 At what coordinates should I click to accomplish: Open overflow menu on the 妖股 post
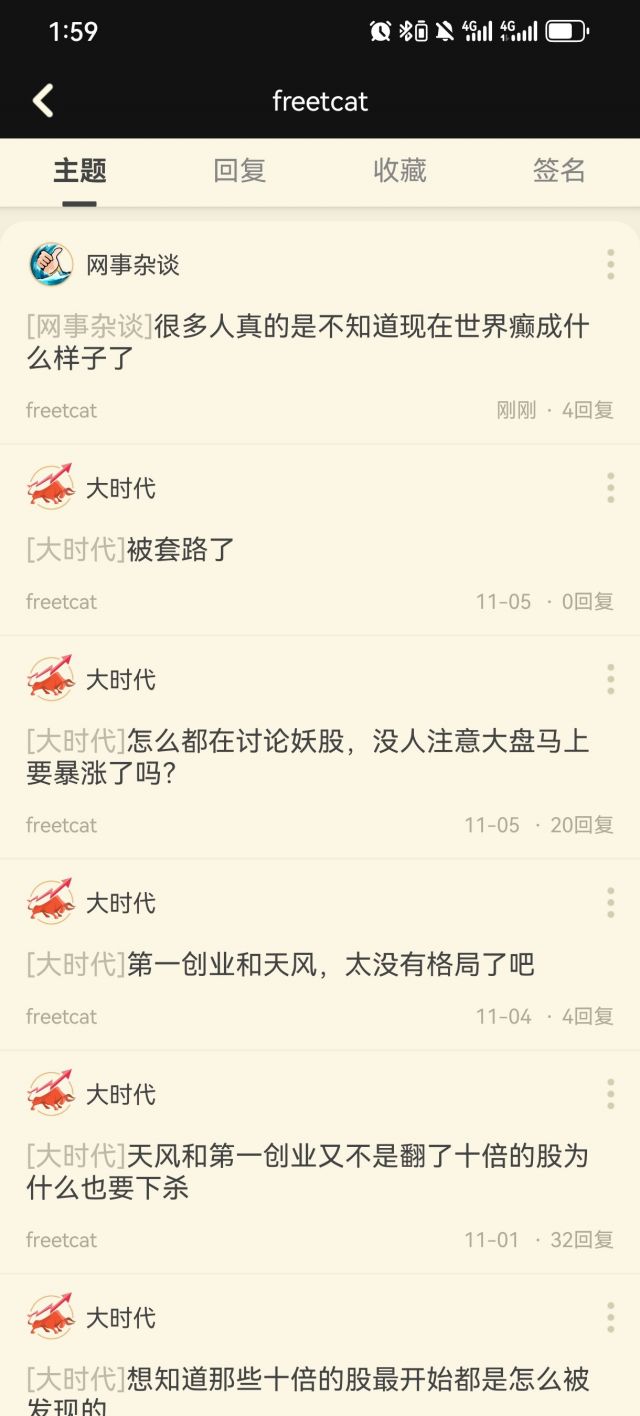(x=610, y=679)
